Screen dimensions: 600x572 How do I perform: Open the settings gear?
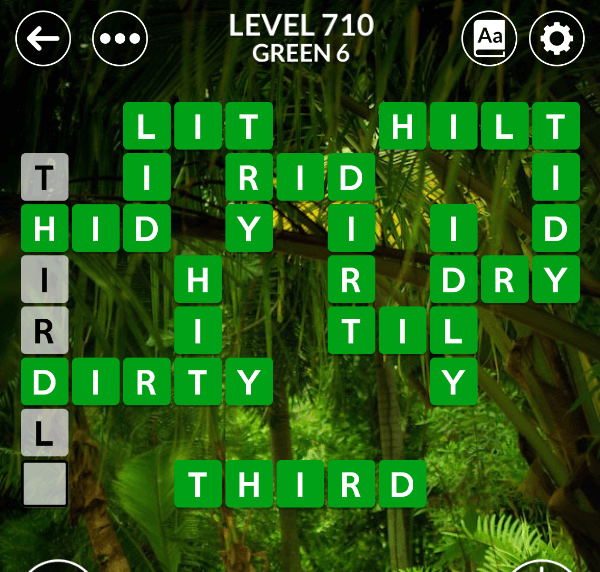[x=556, y=39]
